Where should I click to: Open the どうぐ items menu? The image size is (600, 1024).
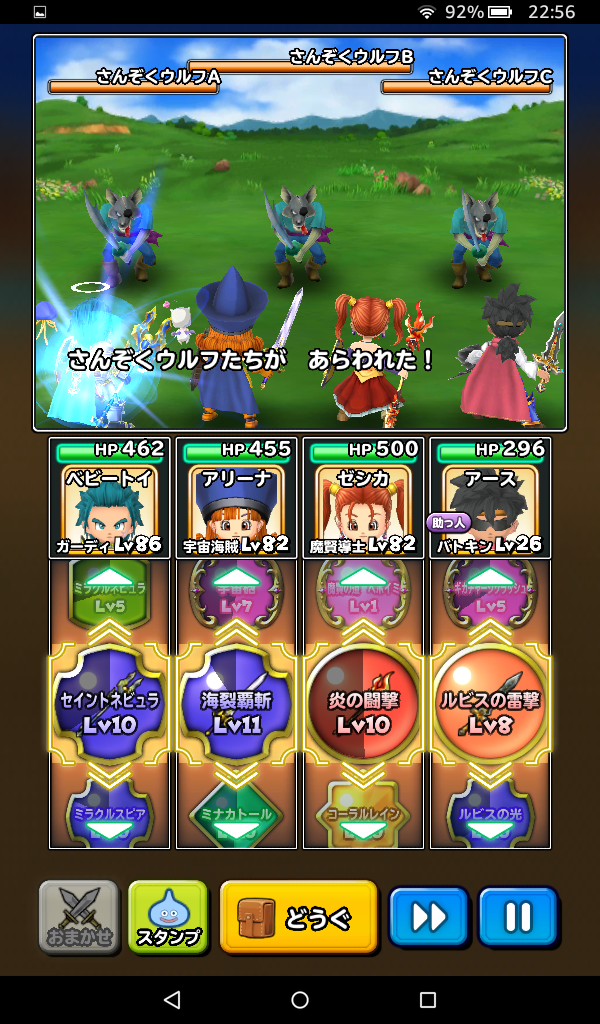click(298, 916)
